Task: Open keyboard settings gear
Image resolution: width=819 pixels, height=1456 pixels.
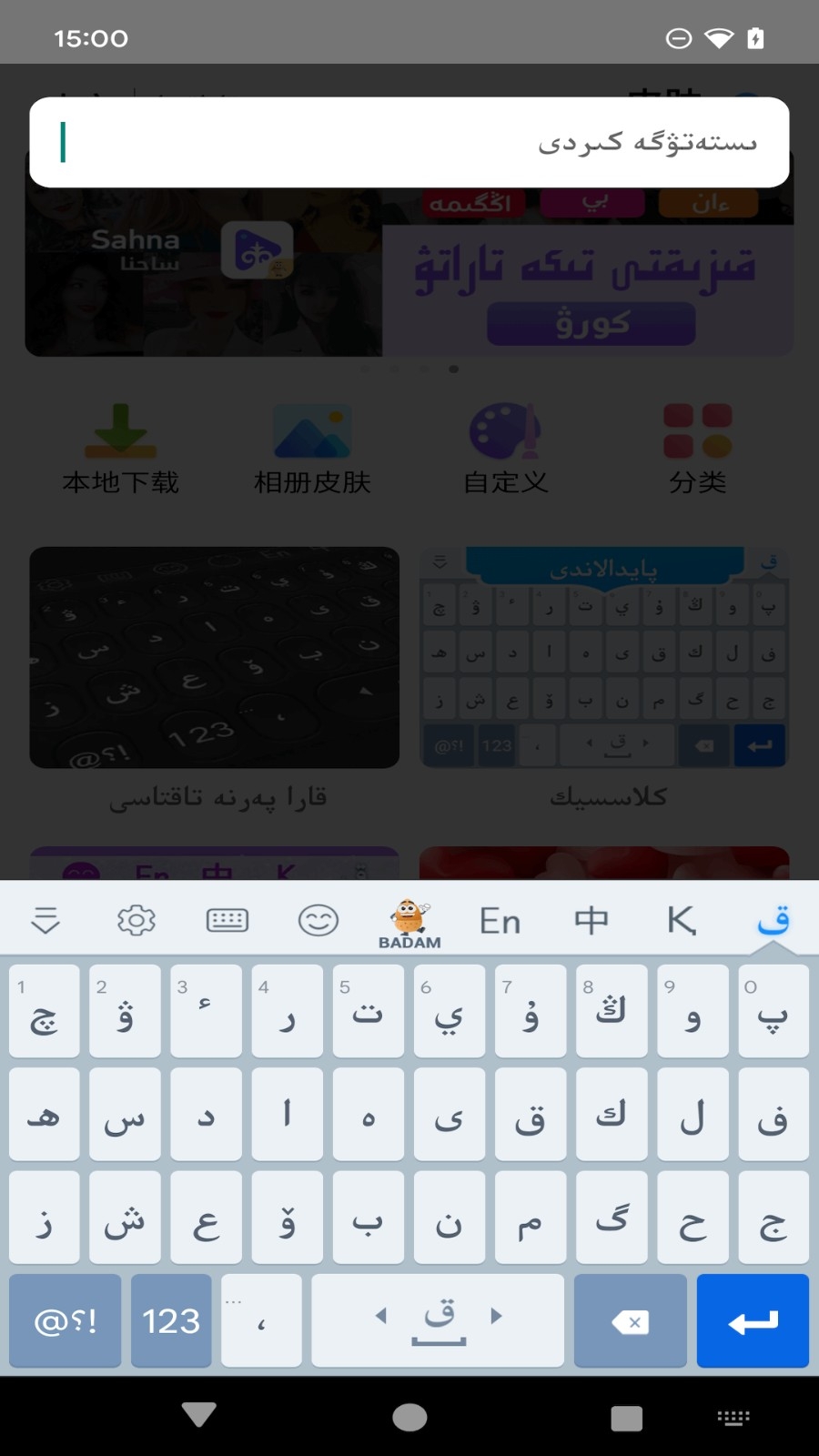Action: (136, 921)
